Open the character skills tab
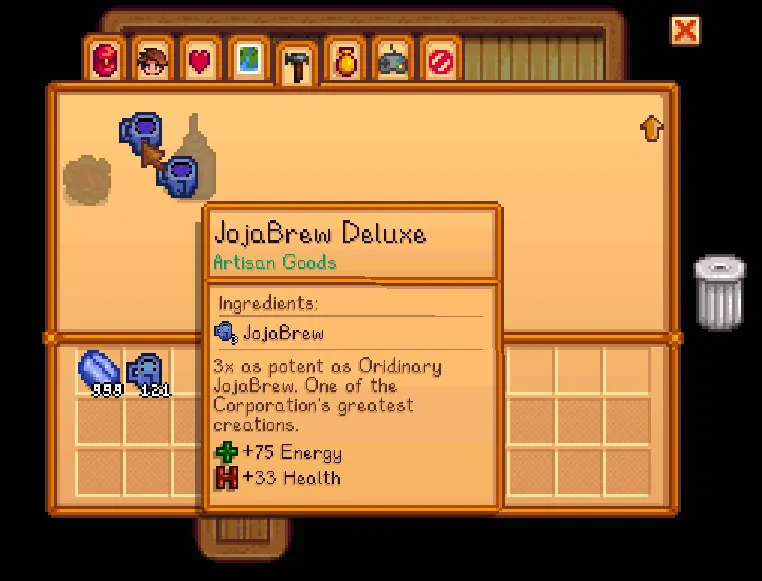The image size is (762, 581). pos(152,59)
